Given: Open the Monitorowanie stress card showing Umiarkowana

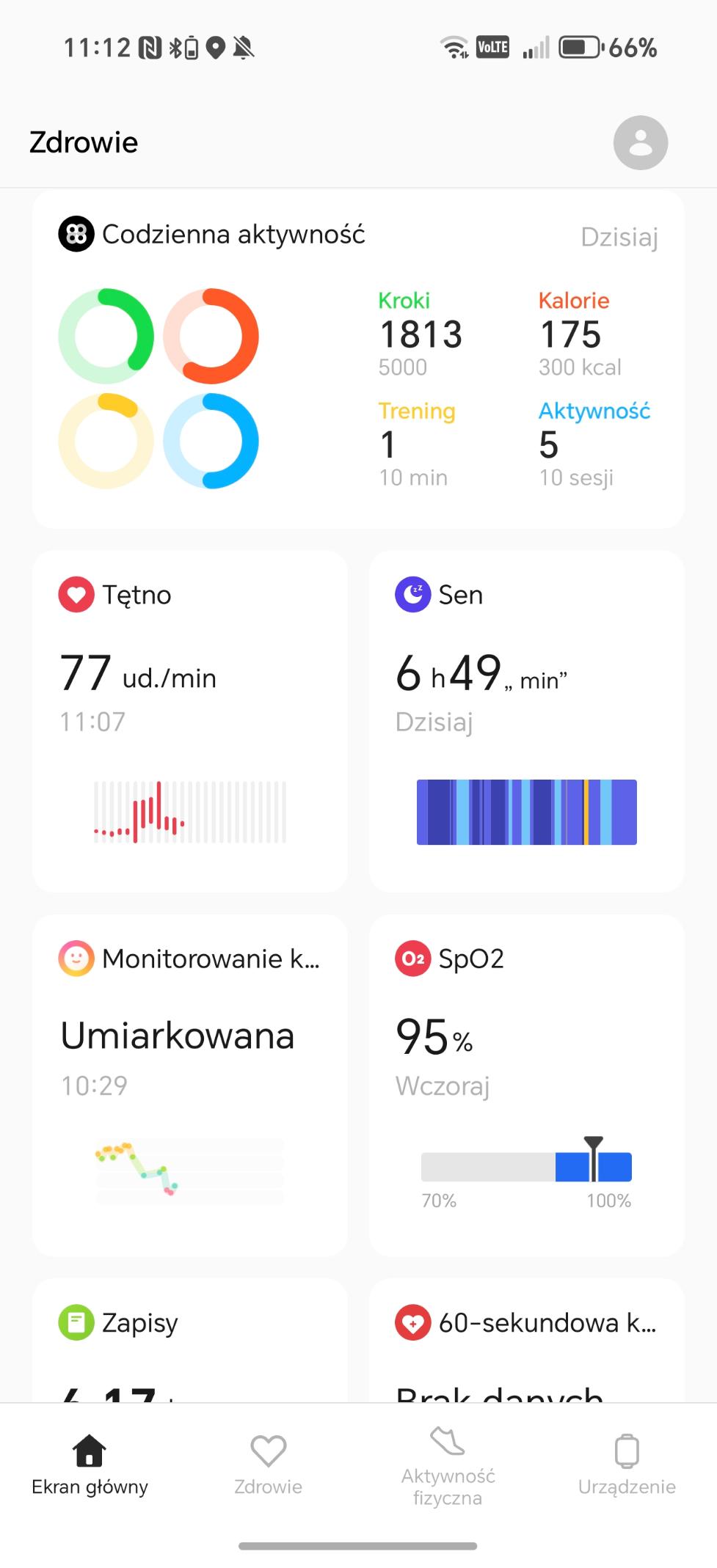Looking at the screenshot, I should pos(190,1085).
